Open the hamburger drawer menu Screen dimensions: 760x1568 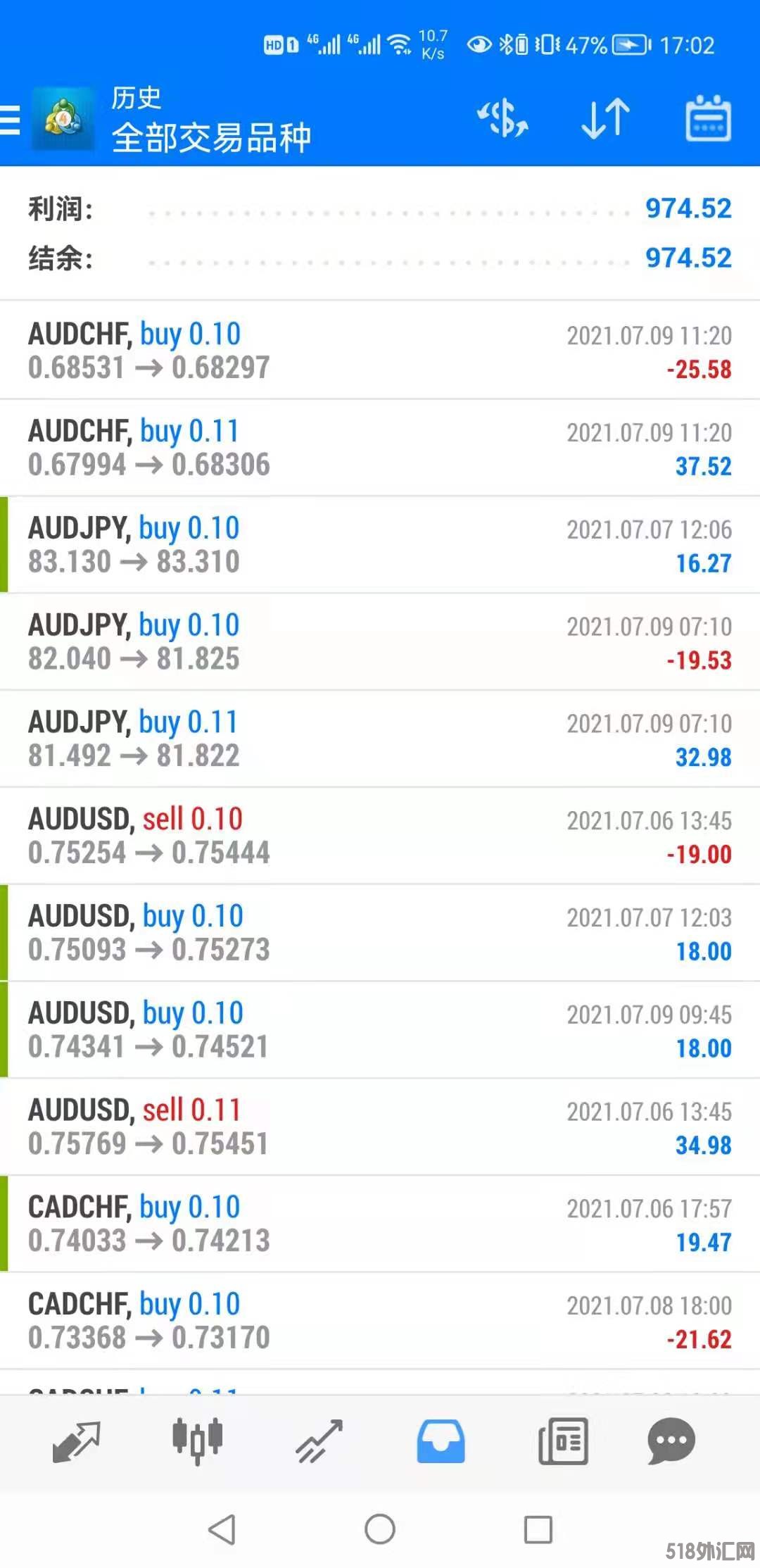tap(11, 120)
